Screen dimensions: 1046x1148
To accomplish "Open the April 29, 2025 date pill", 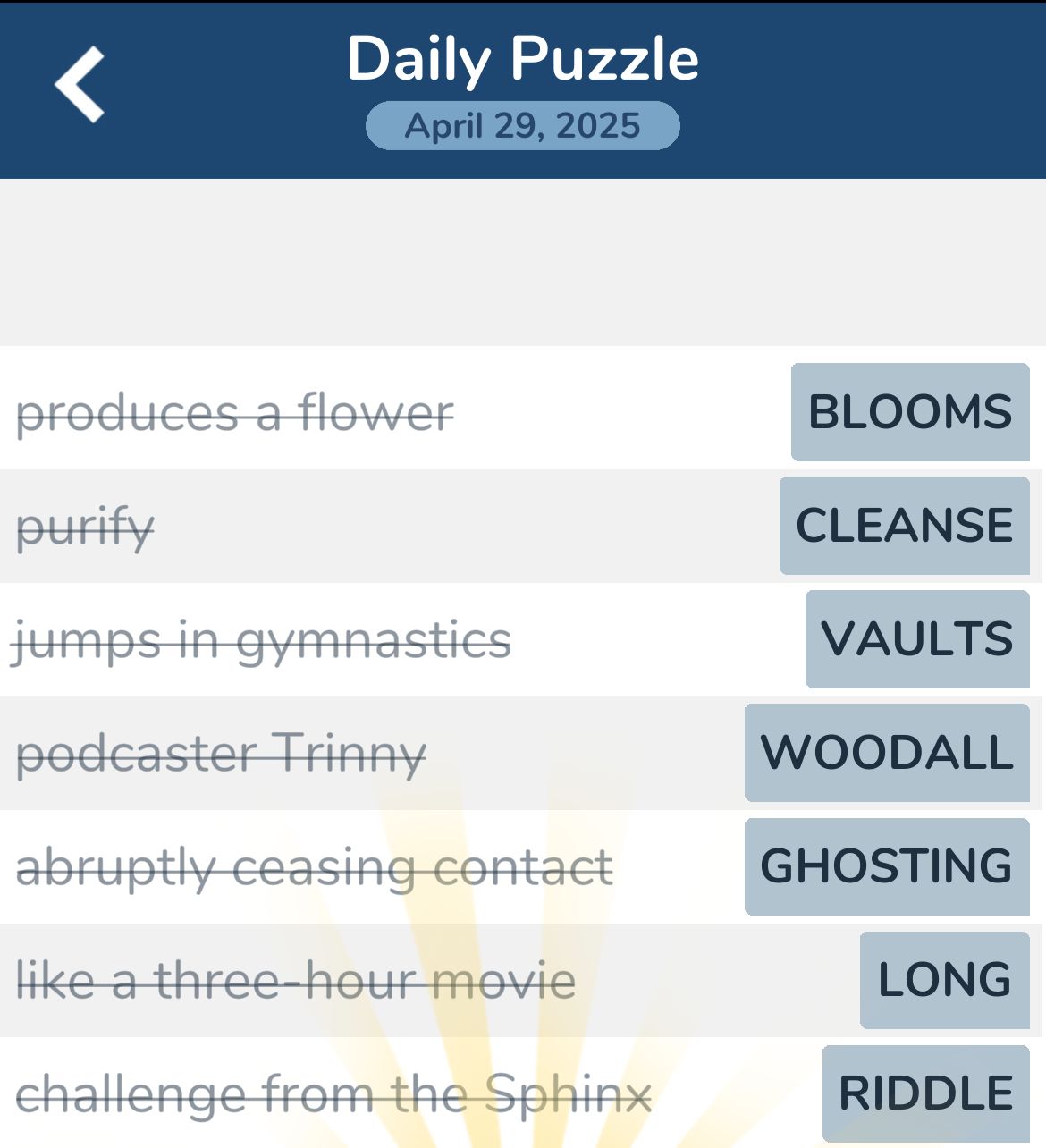I will coord(523,125).
